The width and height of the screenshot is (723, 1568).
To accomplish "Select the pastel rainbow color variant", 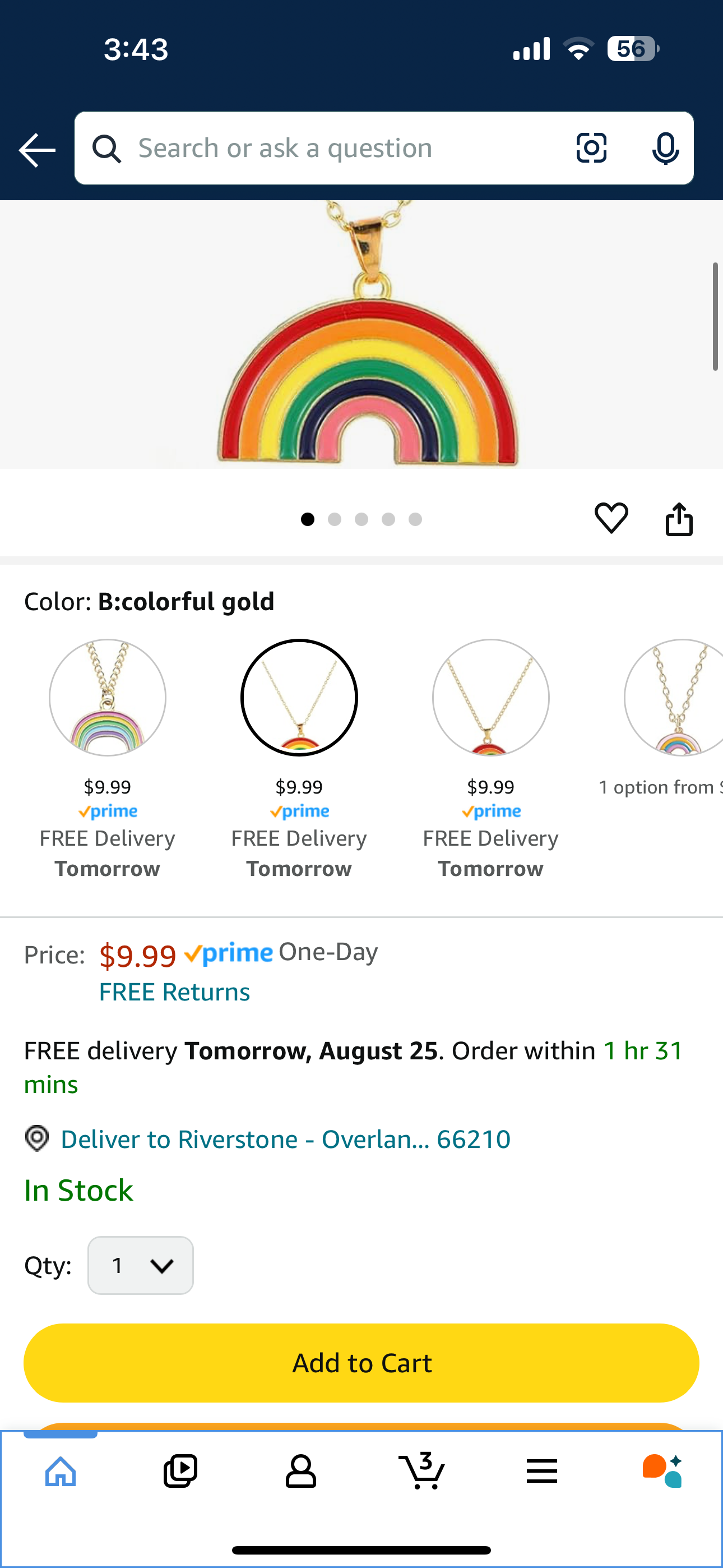I will point(107,698).
